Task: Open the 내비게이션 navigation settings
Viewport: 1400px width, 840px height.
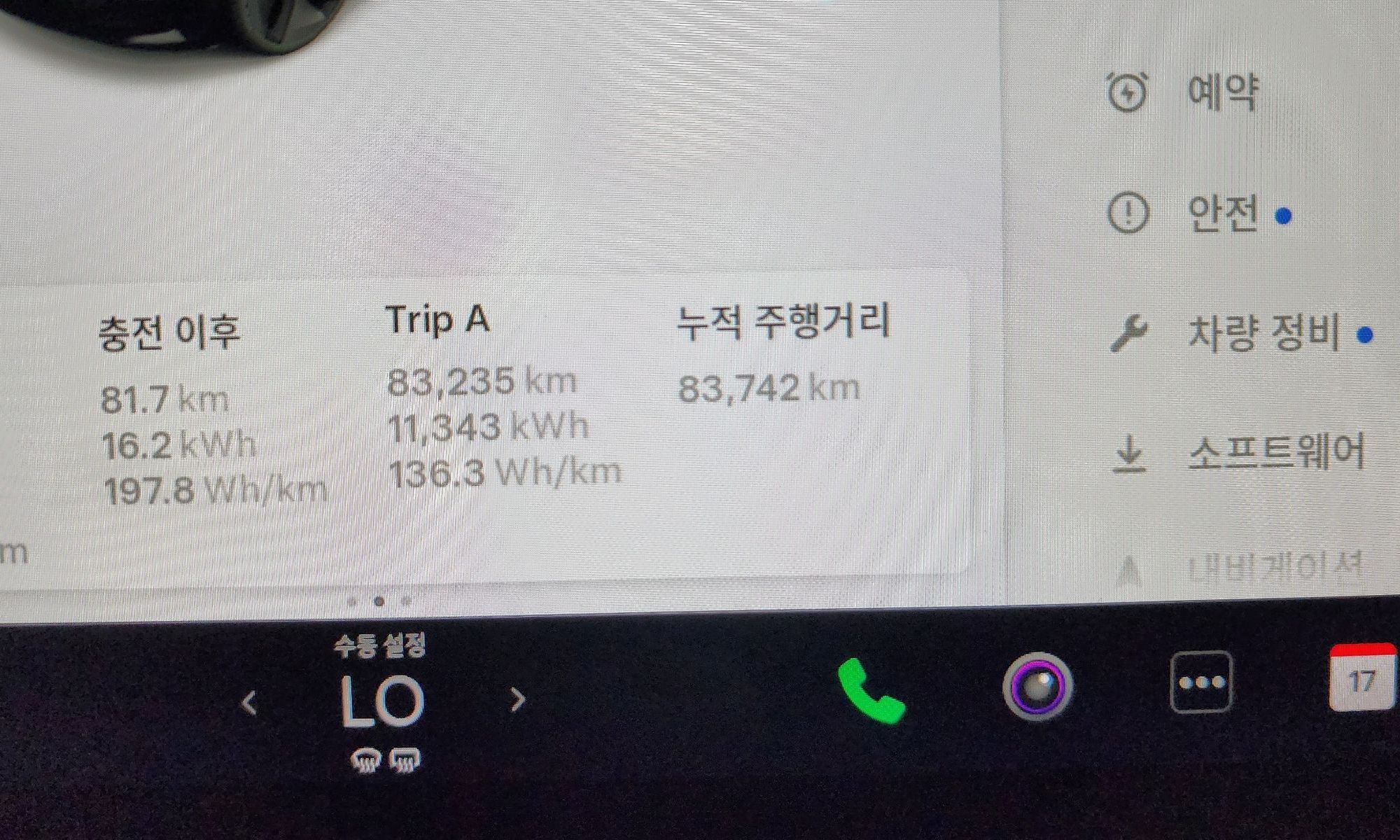Action: click(x=1274, y=567)
